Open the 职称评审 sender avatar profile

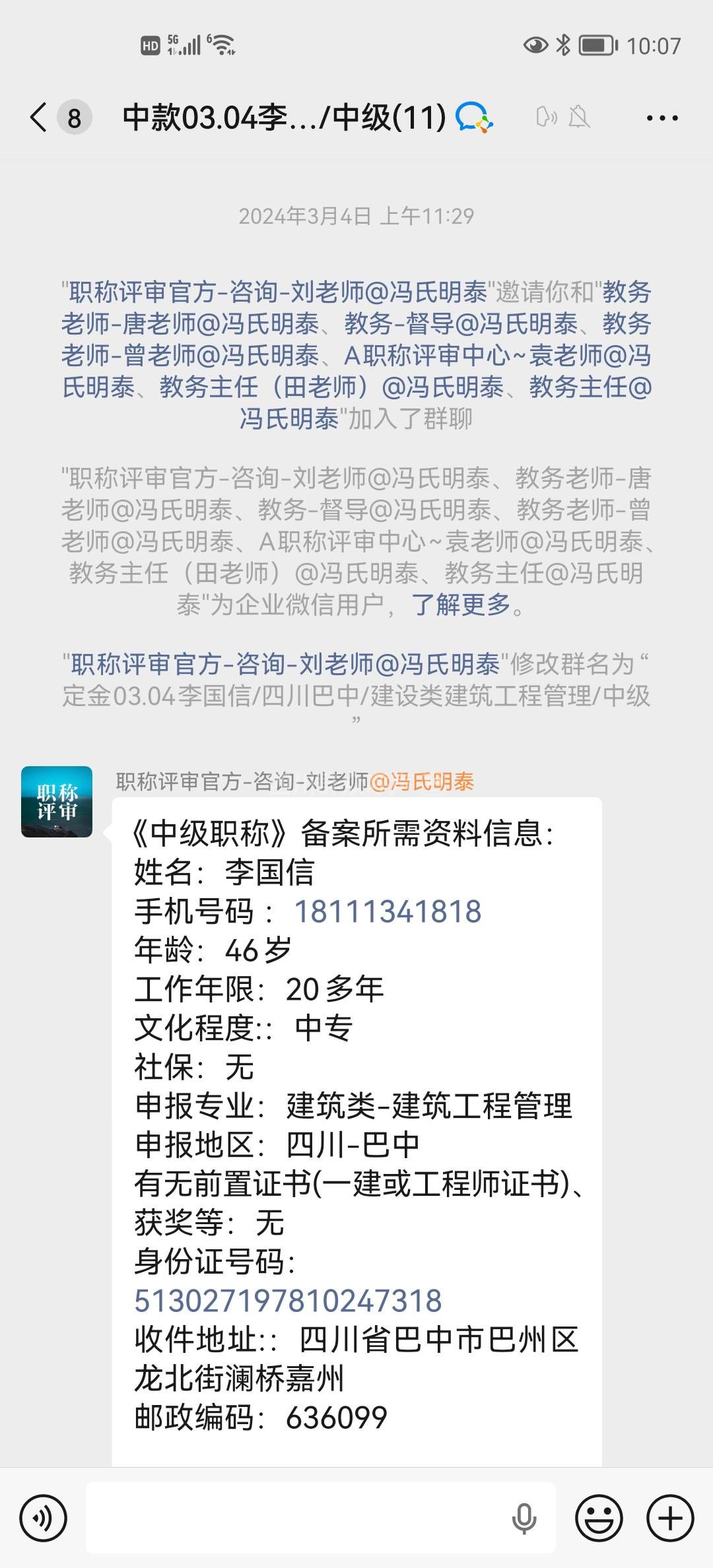57,801
